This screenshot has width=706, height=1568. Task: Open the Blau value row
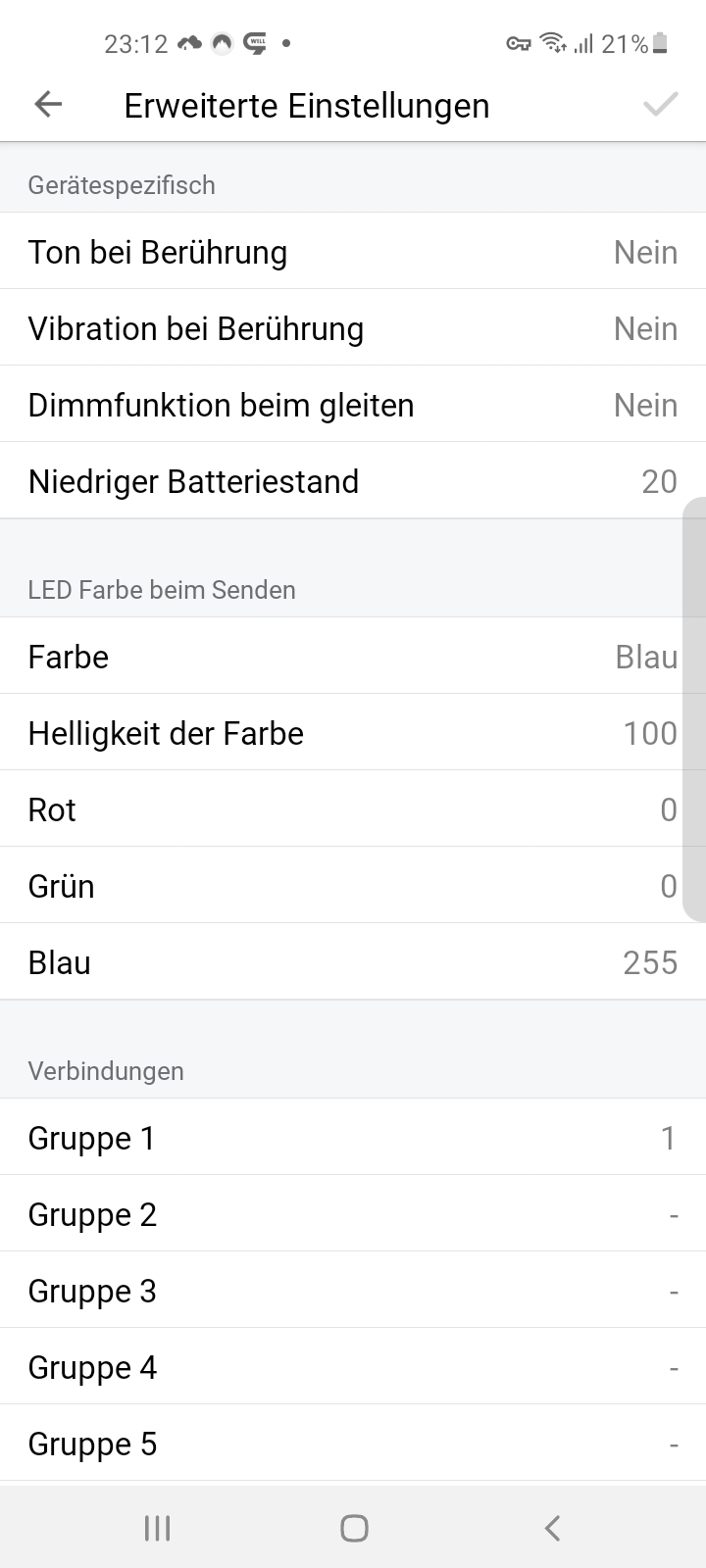tap(353, 962)
